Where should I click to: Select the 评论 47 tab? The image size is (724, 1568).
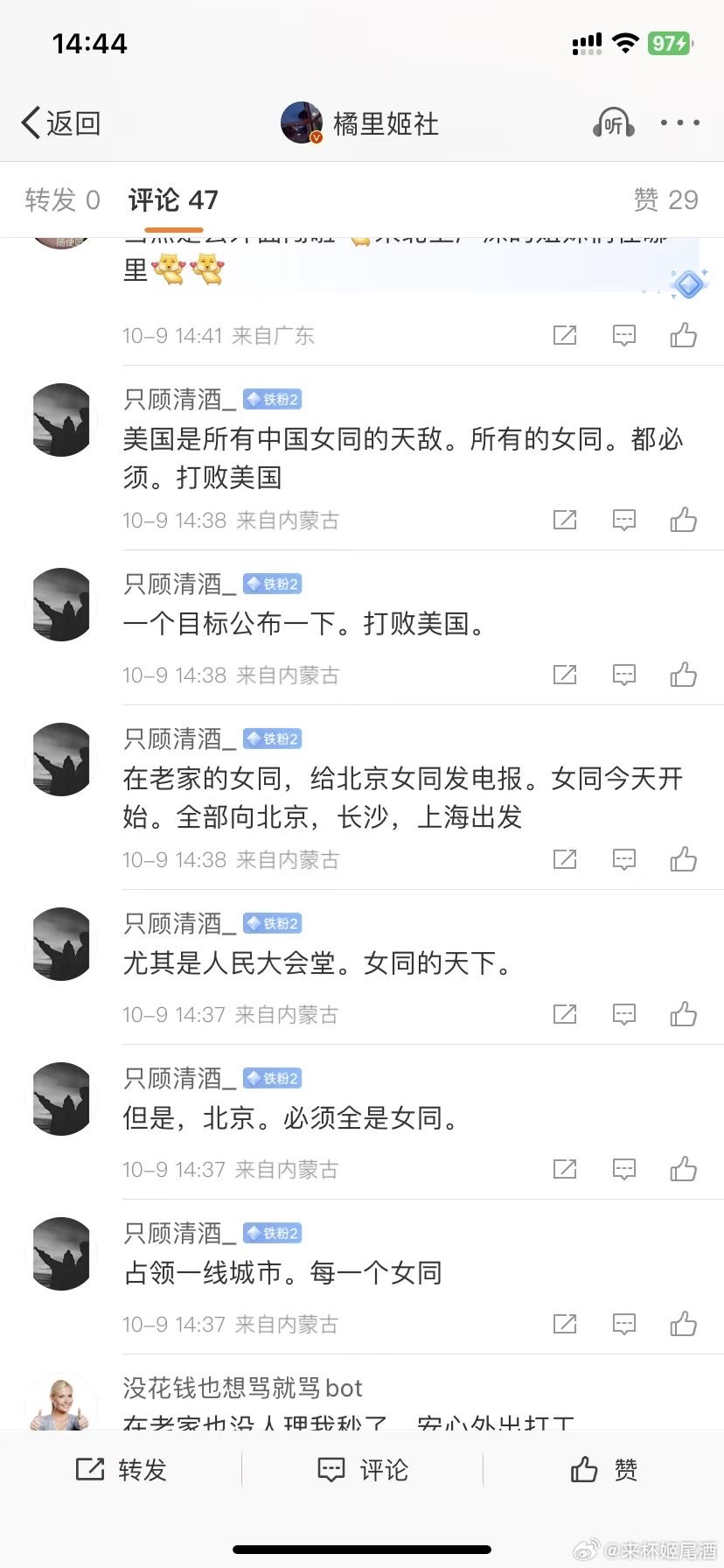pyautogui.click(x=173, y=200)
